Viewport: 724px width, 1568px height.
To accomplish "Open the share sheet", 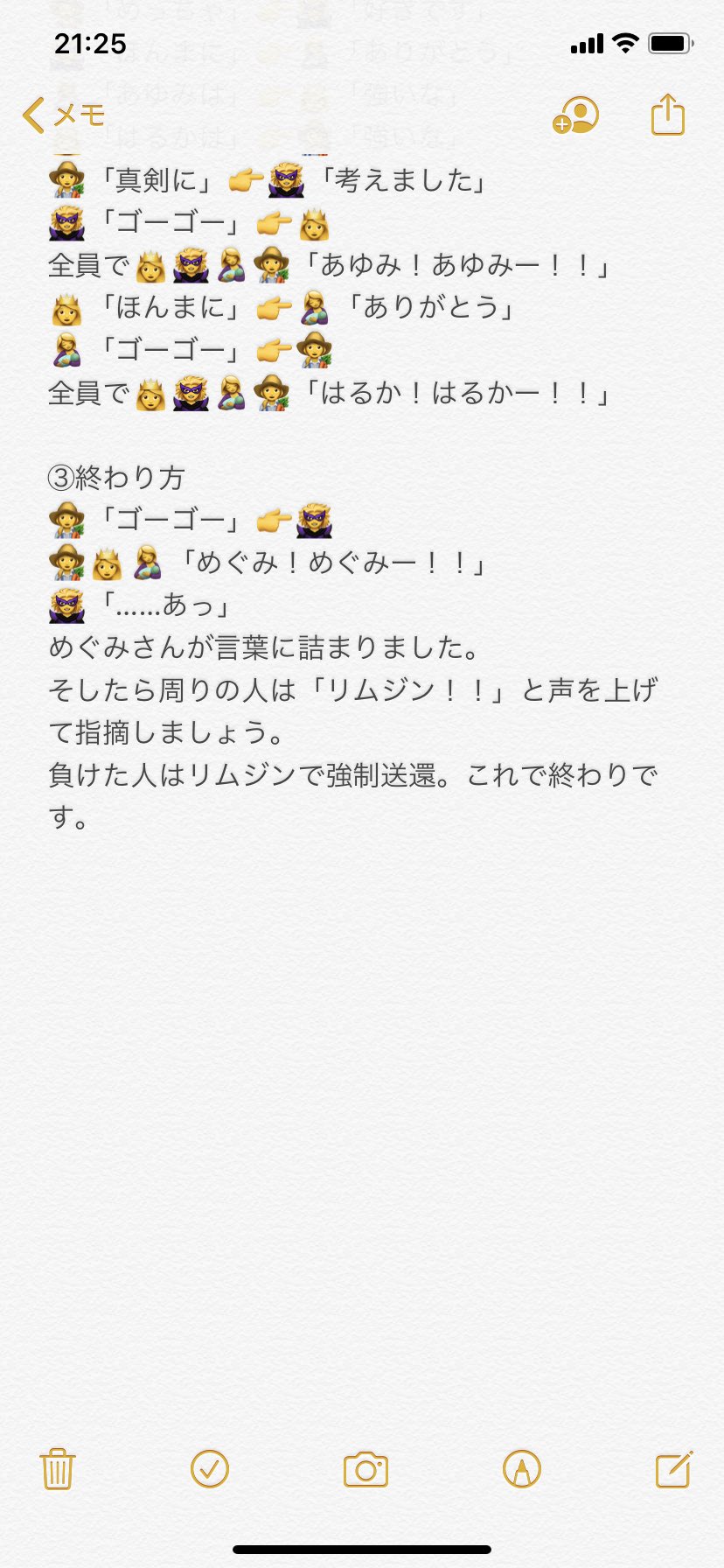I will click(667, 114).
